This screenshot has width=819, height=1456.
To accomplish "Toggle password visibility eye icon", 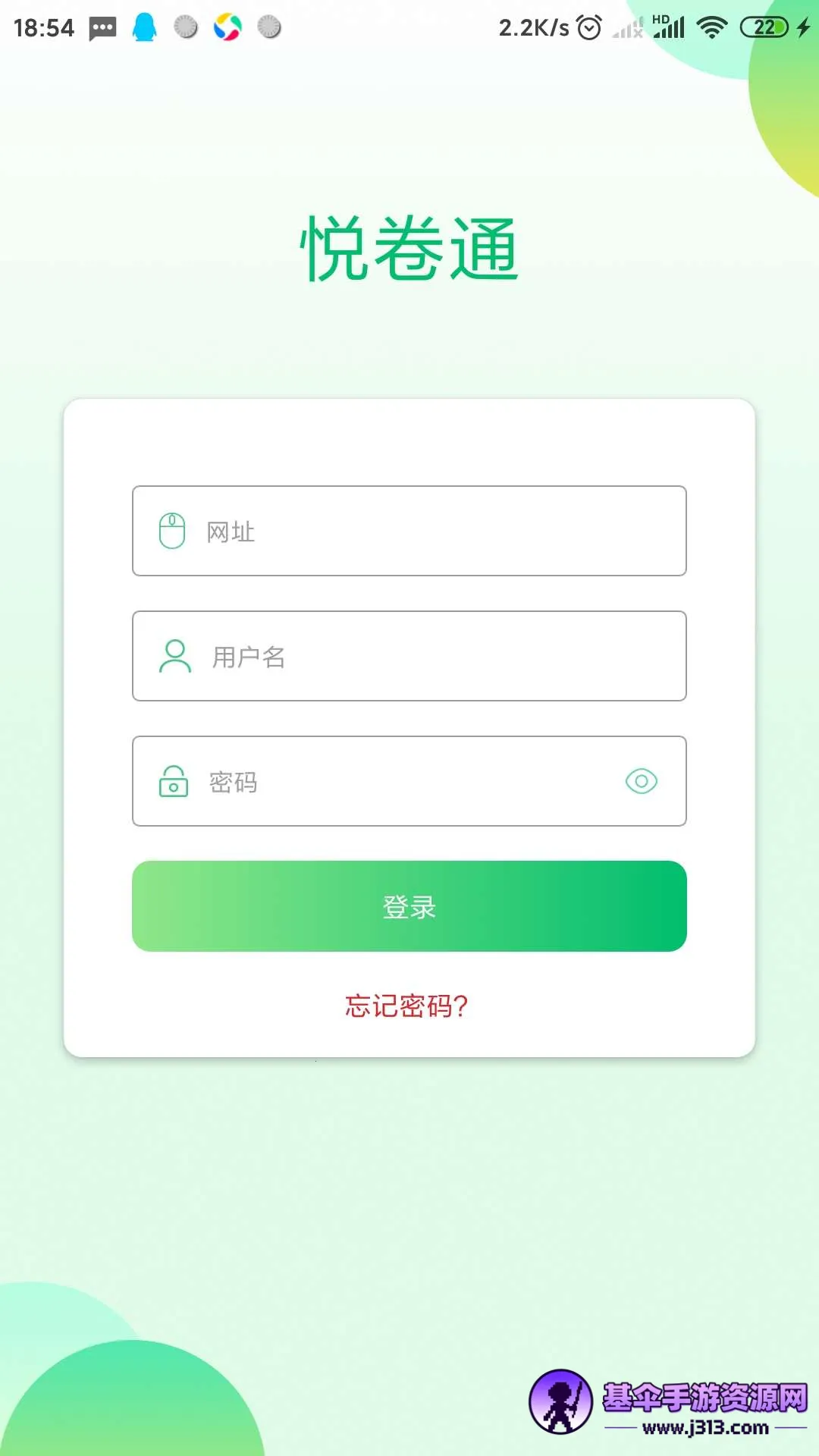I will pos(641,781).
